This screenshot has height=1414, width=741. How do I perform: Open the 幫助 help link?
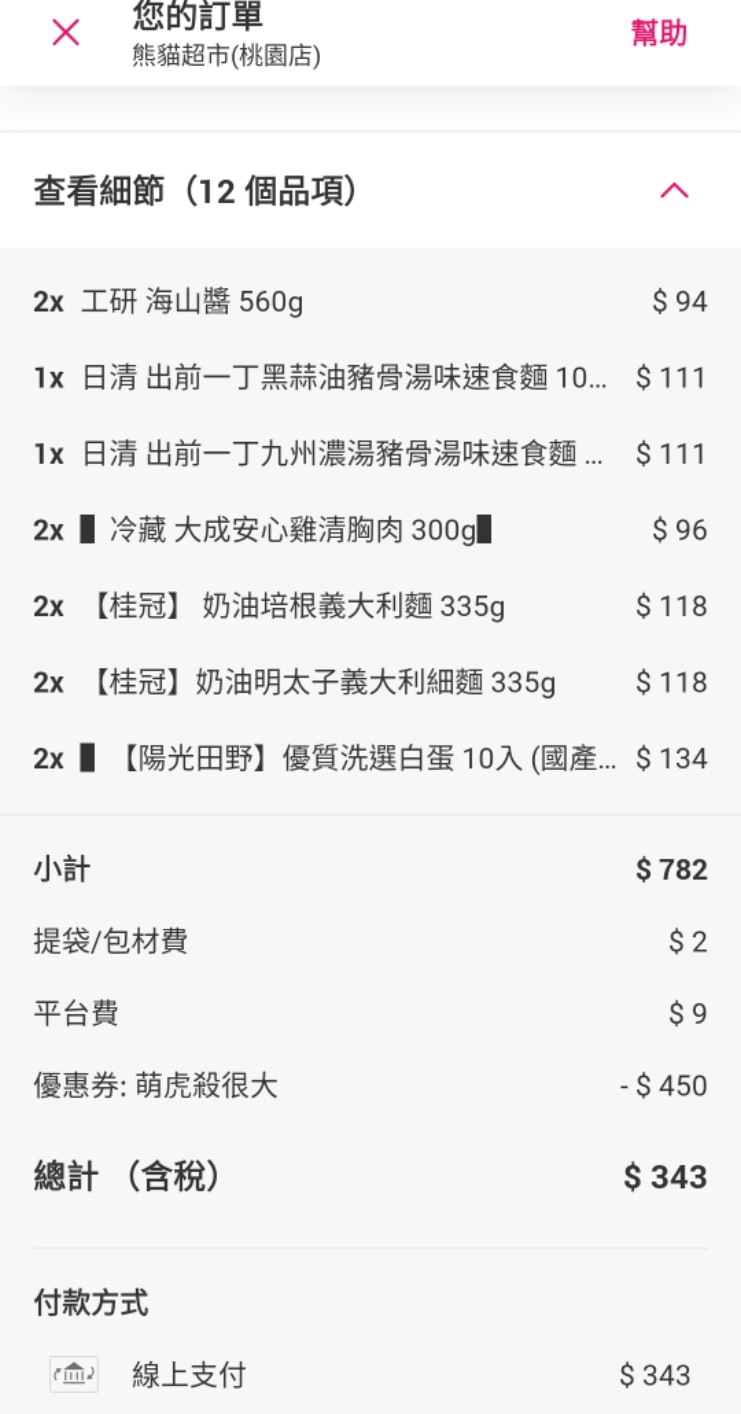point(658,33)
